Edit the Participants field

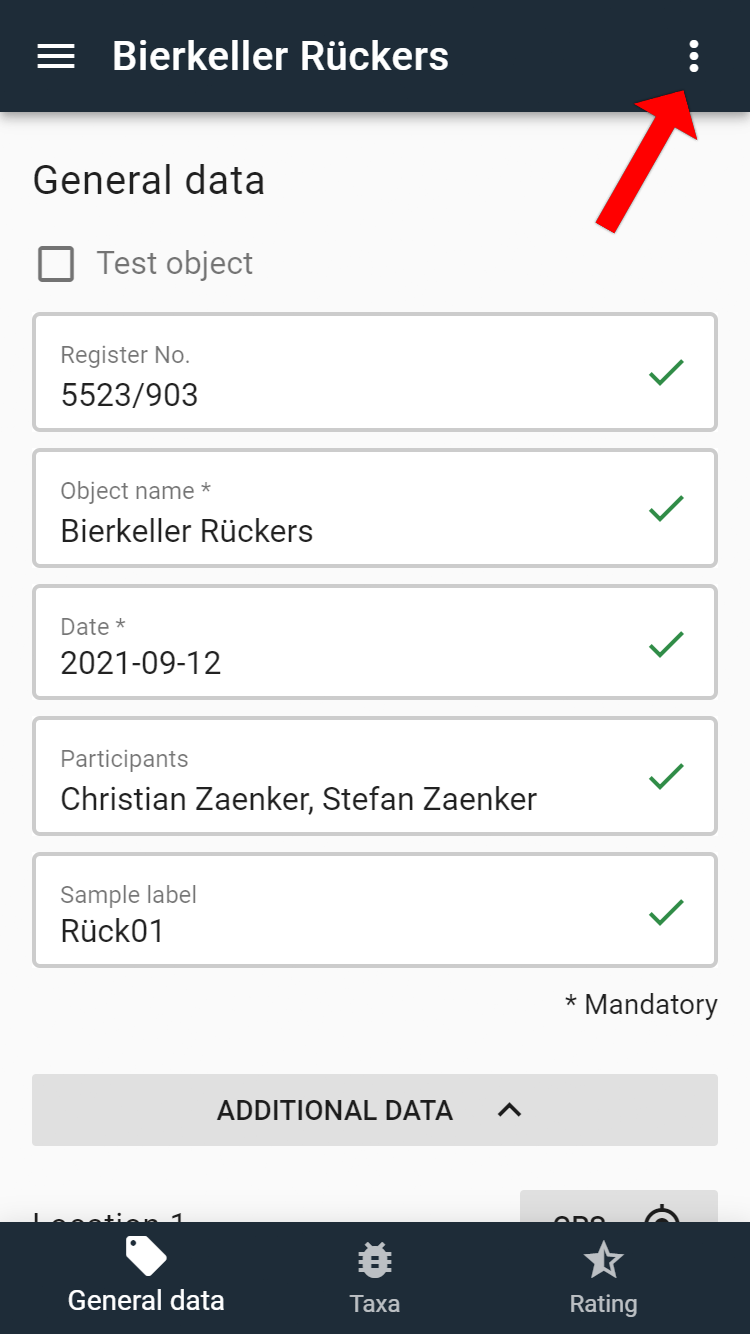click(375, 776)
